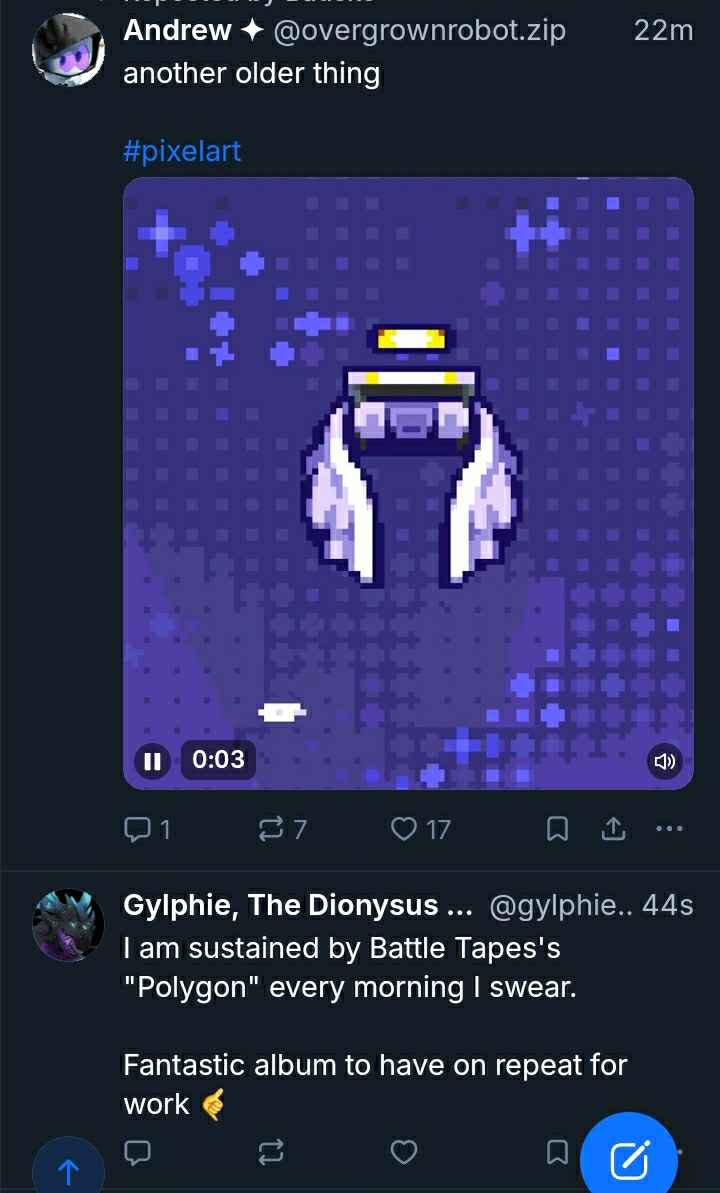Image resolution: width=720 pixels, height=1193 pixels.
Task: Share Andrew's post
Action: (x=613, y=829)
